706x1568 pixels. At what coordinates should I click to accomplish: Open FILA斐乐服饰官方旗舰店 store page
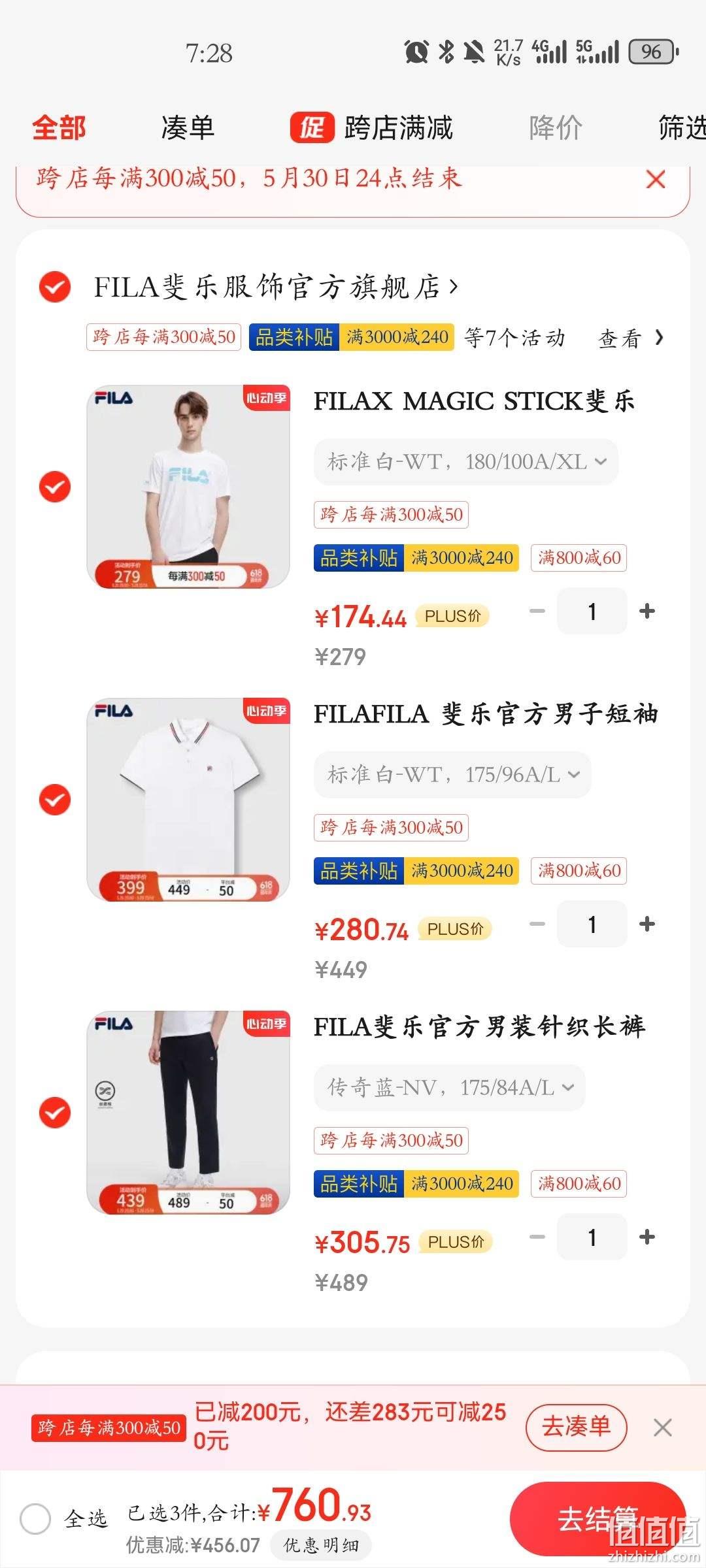click(x=276, y=287)
